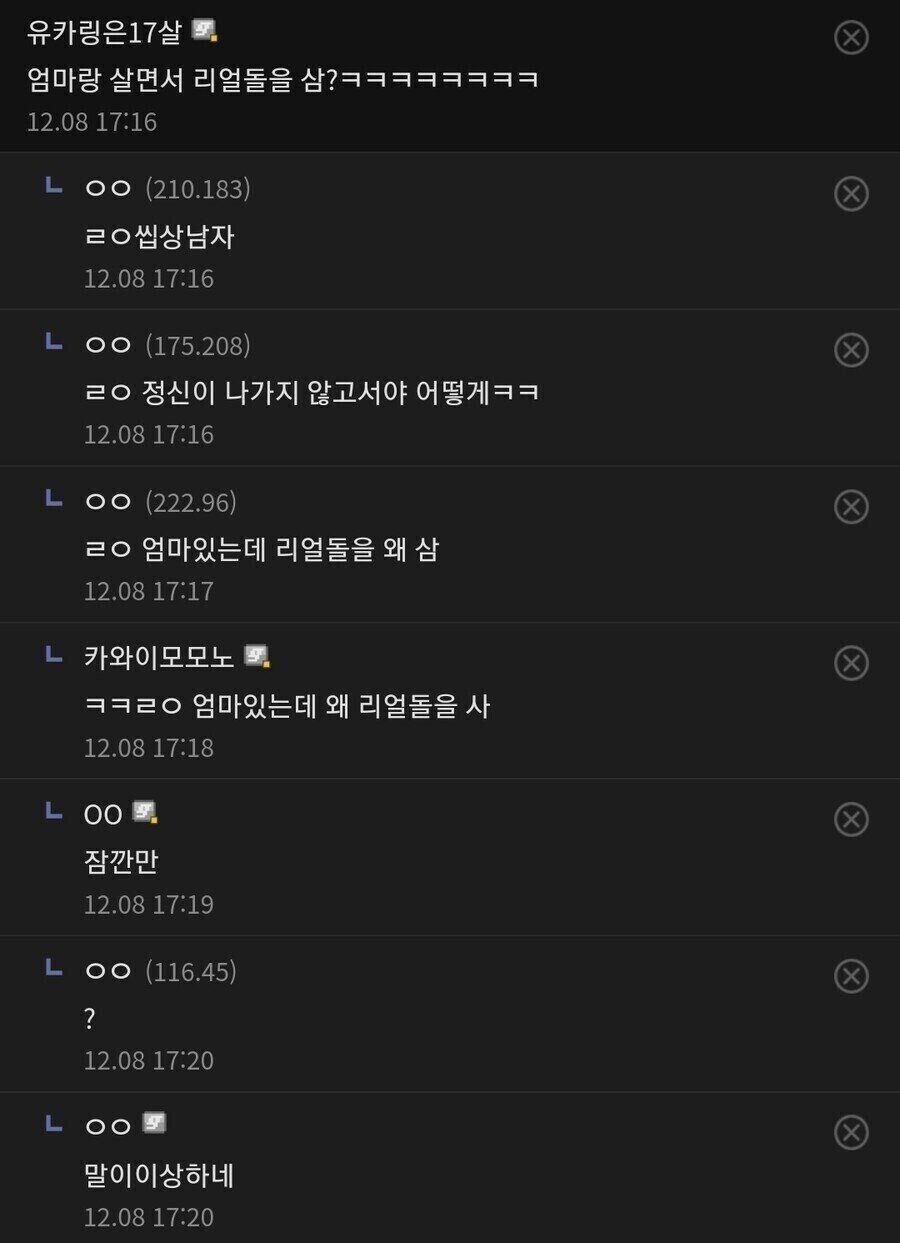Viewport: 900px width, 1243px height.
Task: Tap the X icon on 유카링은17살's comment
Action: [x=851, y=38]
